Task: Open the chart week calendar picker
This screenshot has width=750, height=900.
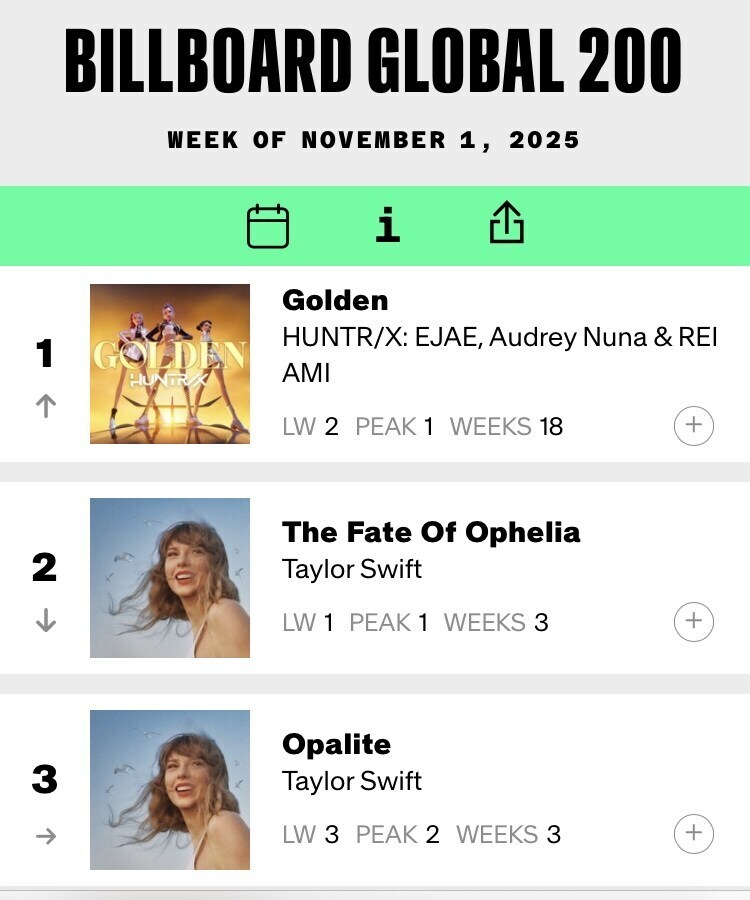Action: 268,226
